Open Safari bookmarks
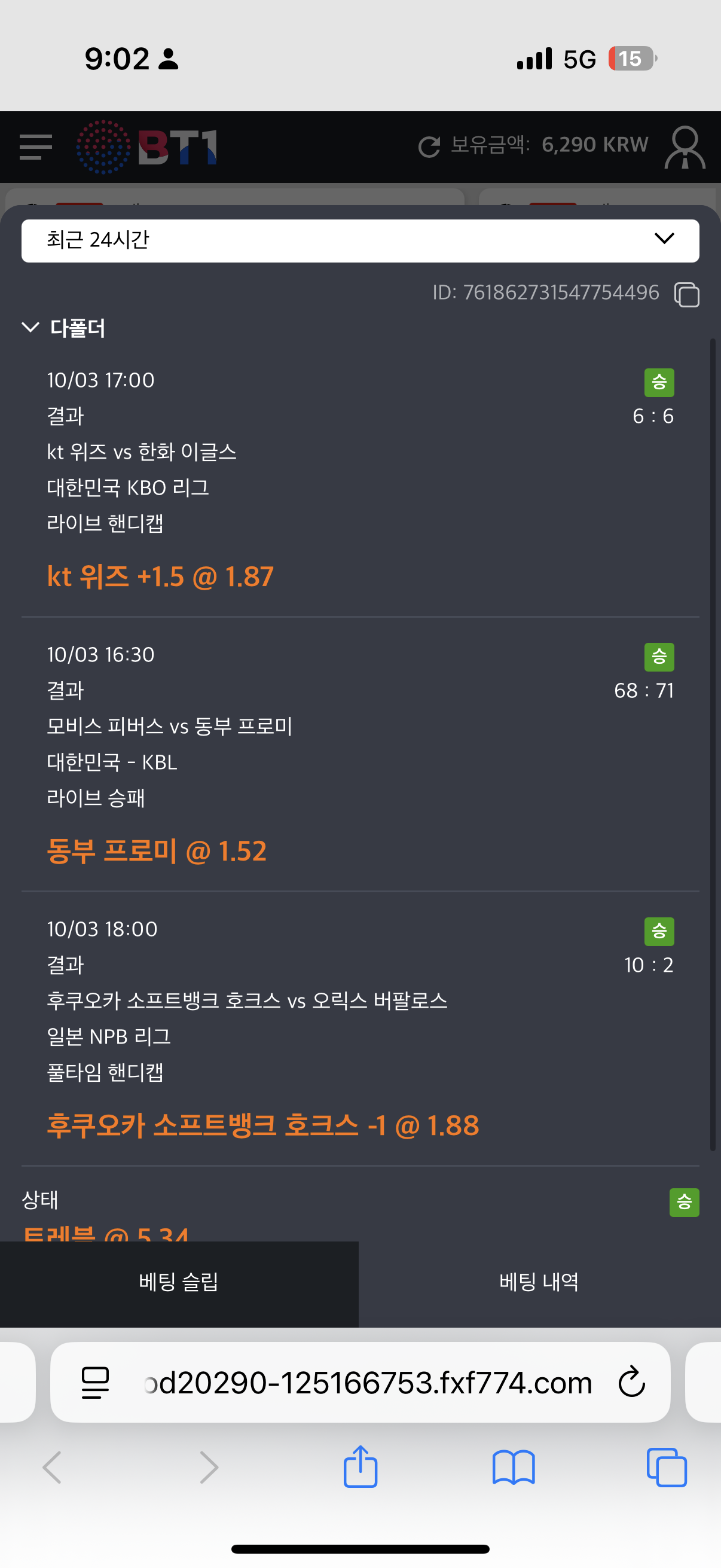Screen dimensions: 721x1568 point(514,1468)
